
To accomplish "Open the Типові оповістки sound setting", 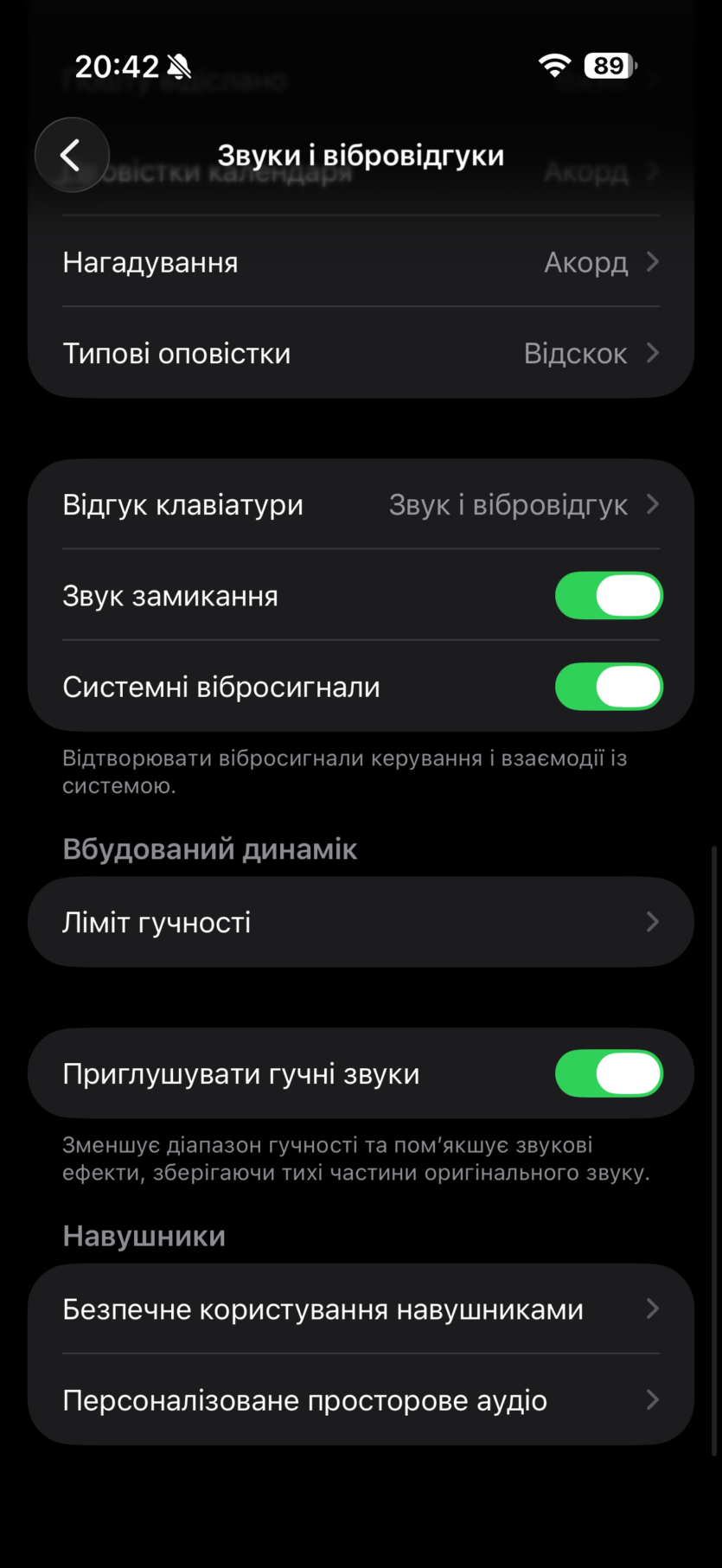I will (x=361, y=353).
